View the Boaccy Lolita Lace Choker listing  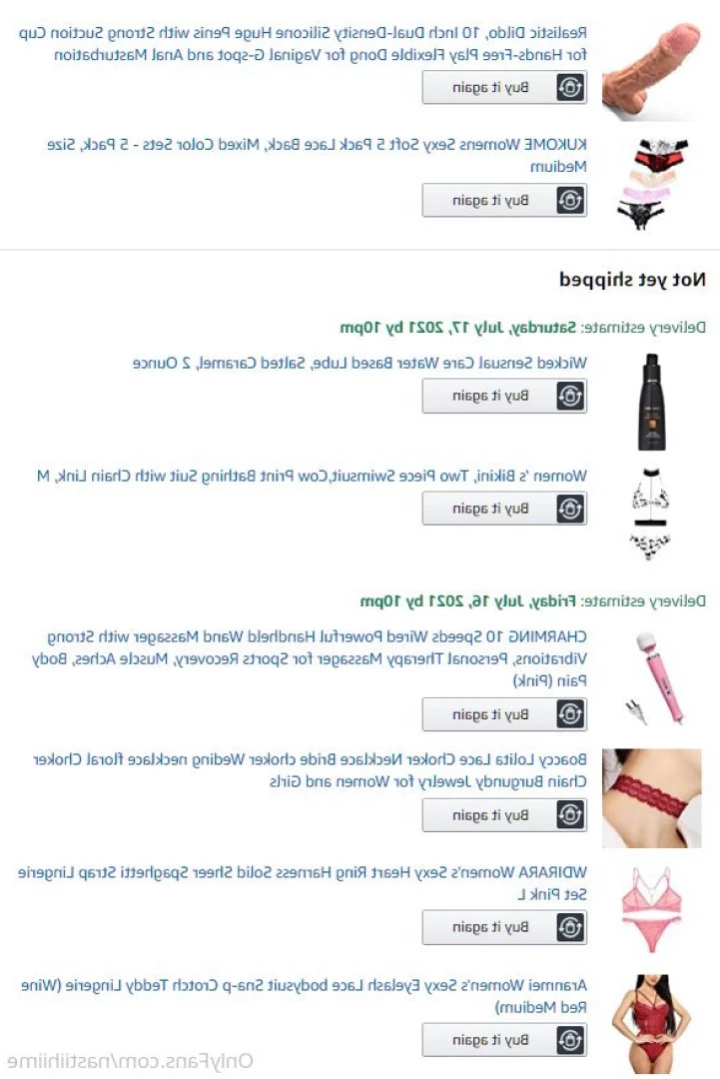(x=312, y=759)
